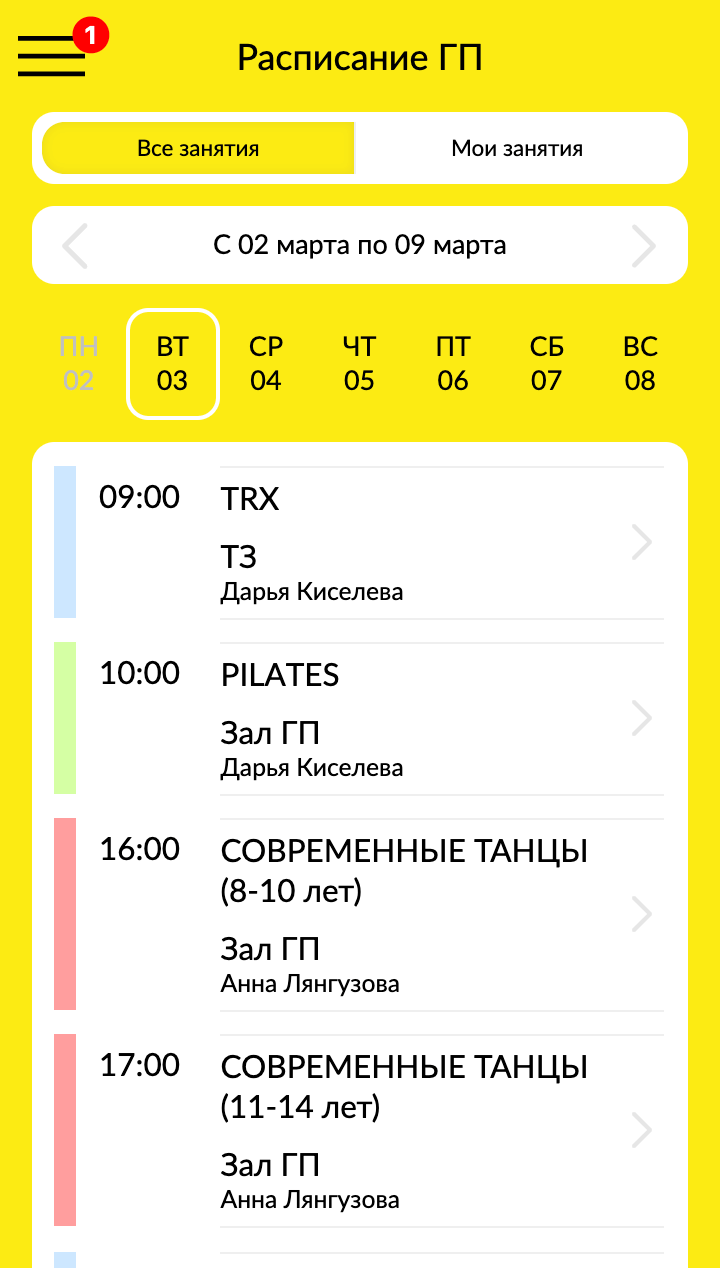Viewport: 720px width, 1268px height.
Task: Open the 17:00 dance class for 11-14 лет
Action: point(360,1130)
